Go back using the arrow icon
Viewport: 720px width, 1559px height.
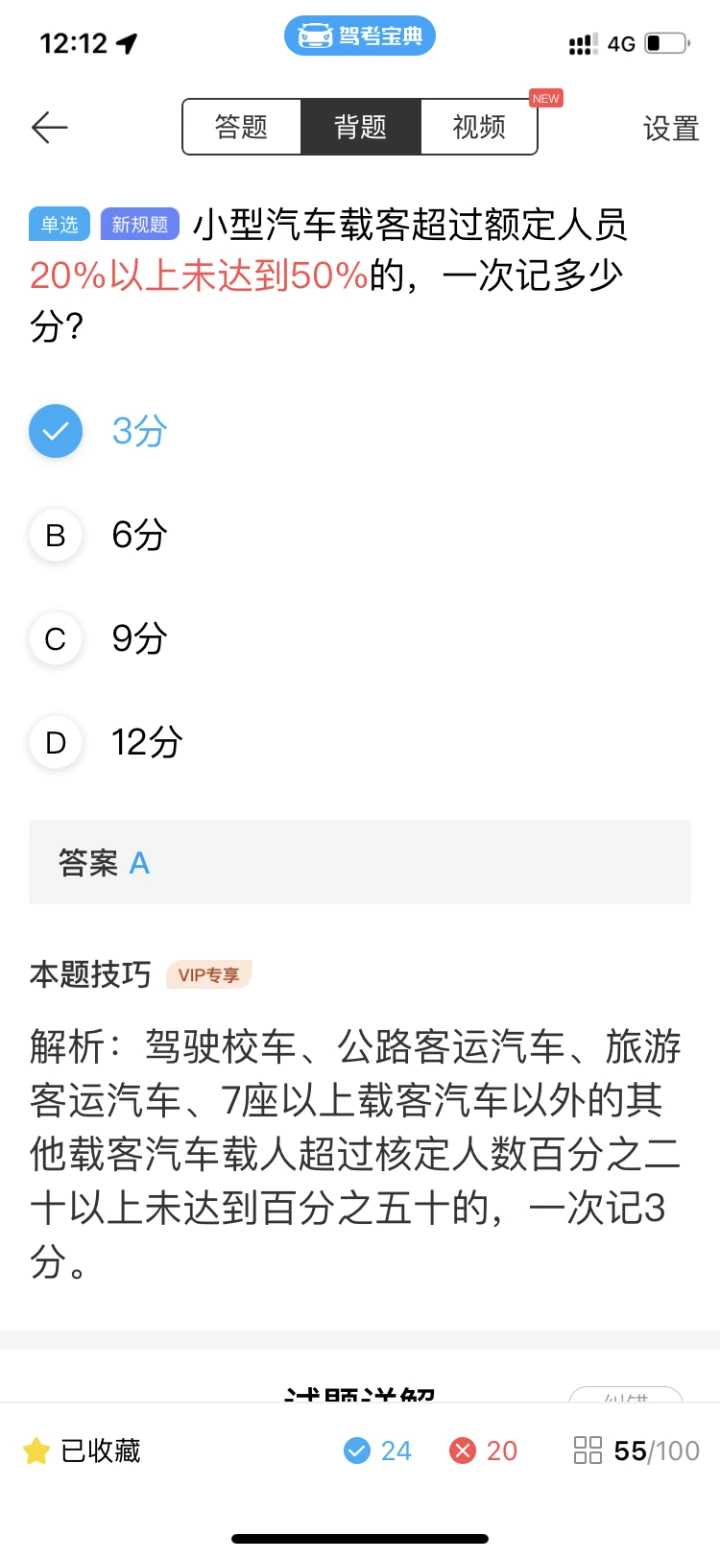pos(49,127)
